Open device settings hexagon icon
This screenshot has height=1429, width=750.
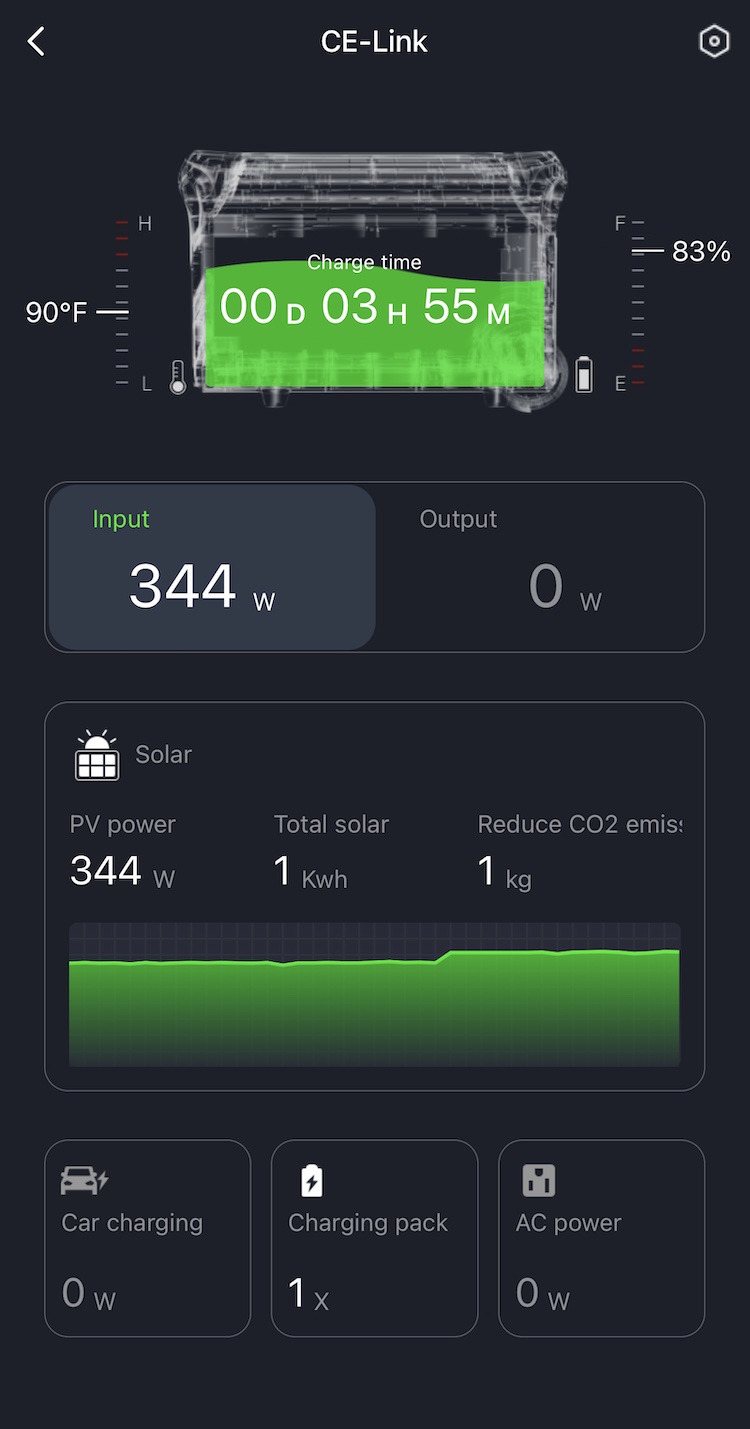pos(713,42)
